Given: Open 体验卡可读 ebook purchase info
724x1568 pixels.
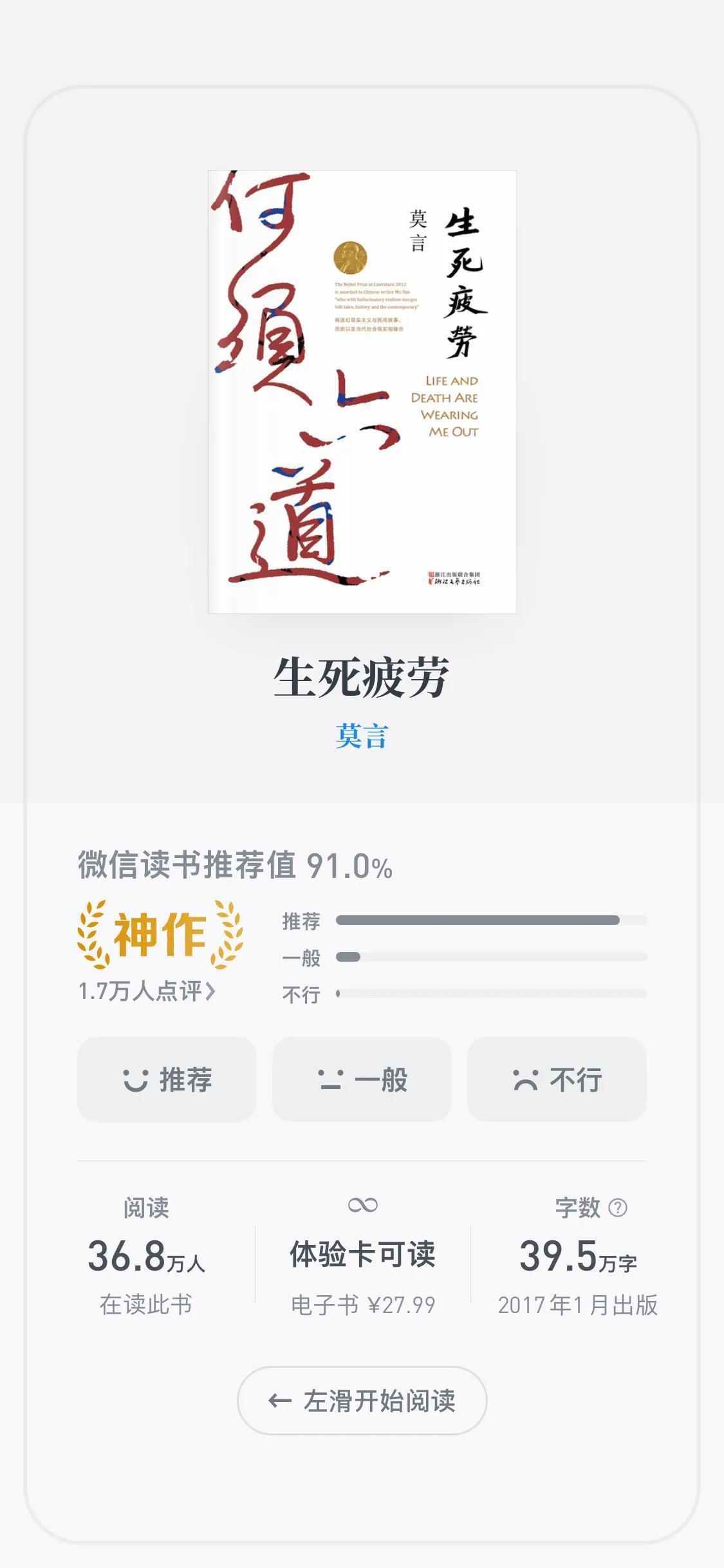Looking at the screenshot, I should [x=362, y=1255].
